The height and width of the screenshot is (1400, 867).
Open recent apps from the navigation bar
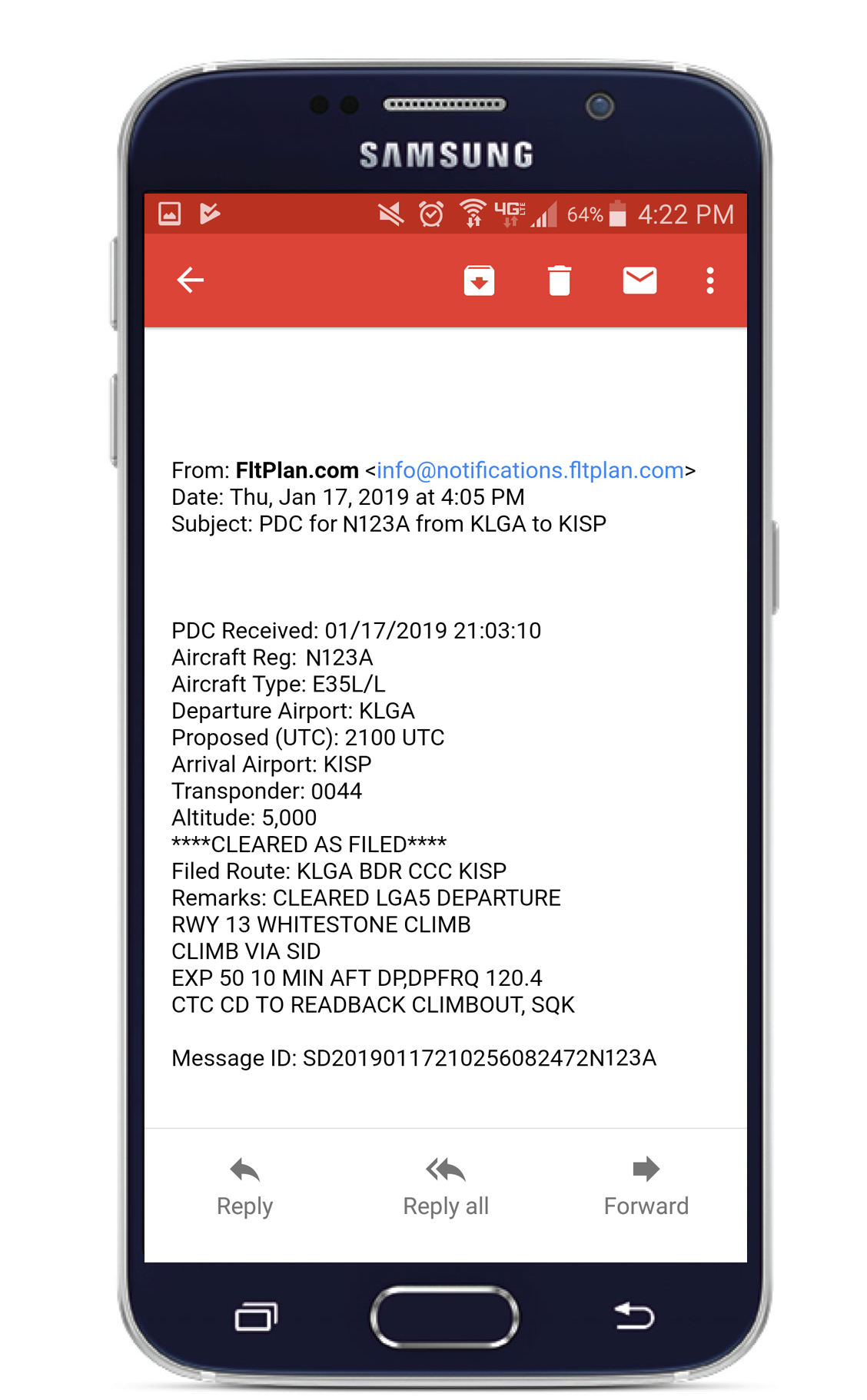click(256, 1317)
